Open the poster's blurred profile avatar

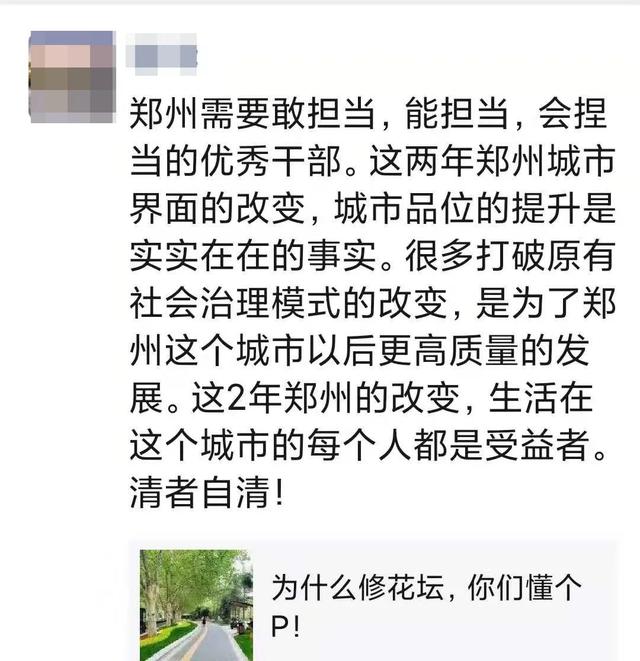tap(72, 76)
